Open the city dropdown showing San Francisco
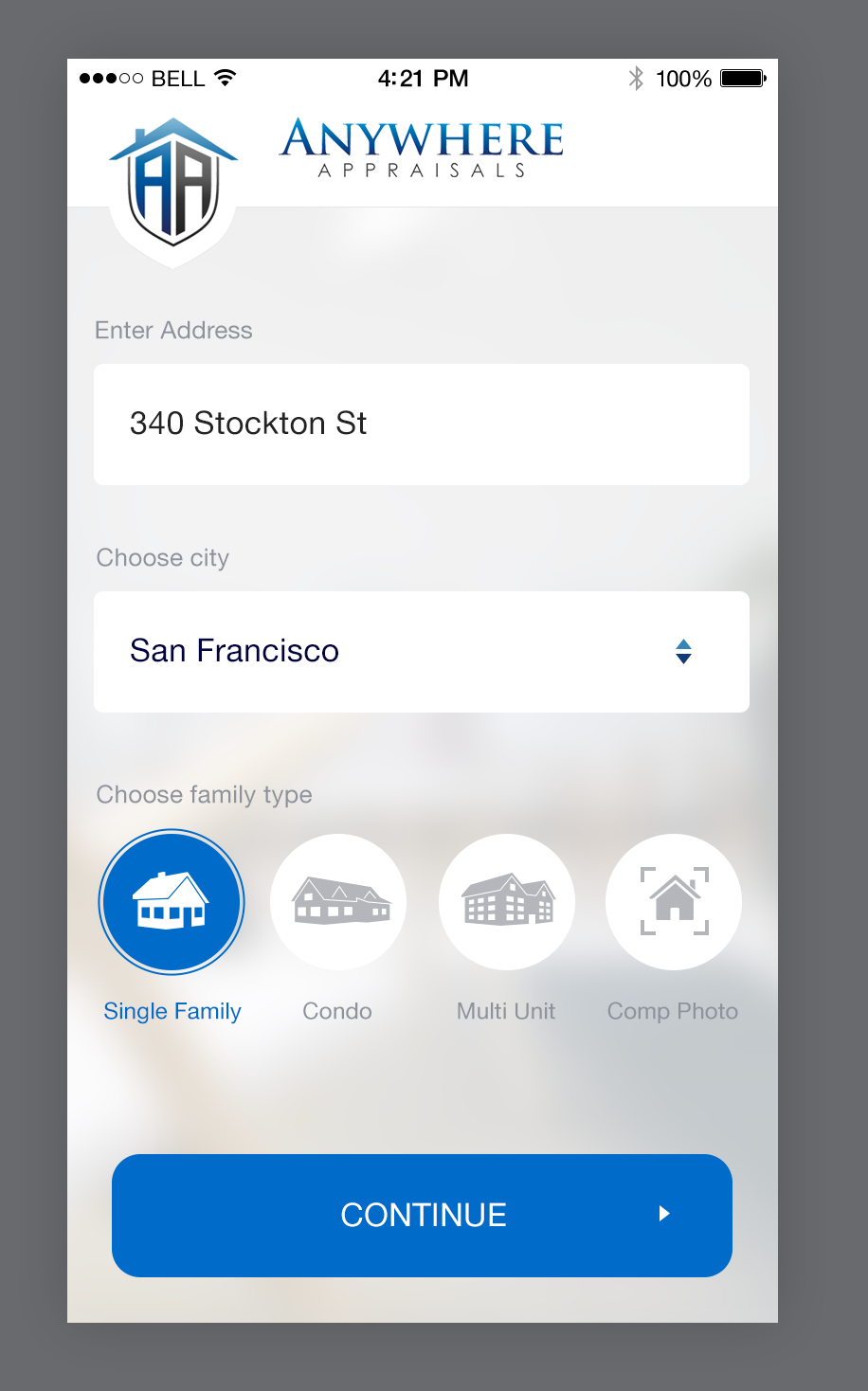 pyautogui.click(x=421, y=652)
